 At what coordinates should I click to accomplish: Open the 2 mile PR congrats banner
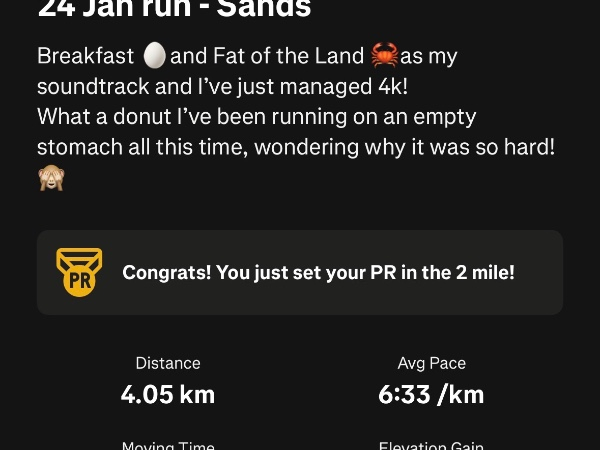click(x=300, y=273)
